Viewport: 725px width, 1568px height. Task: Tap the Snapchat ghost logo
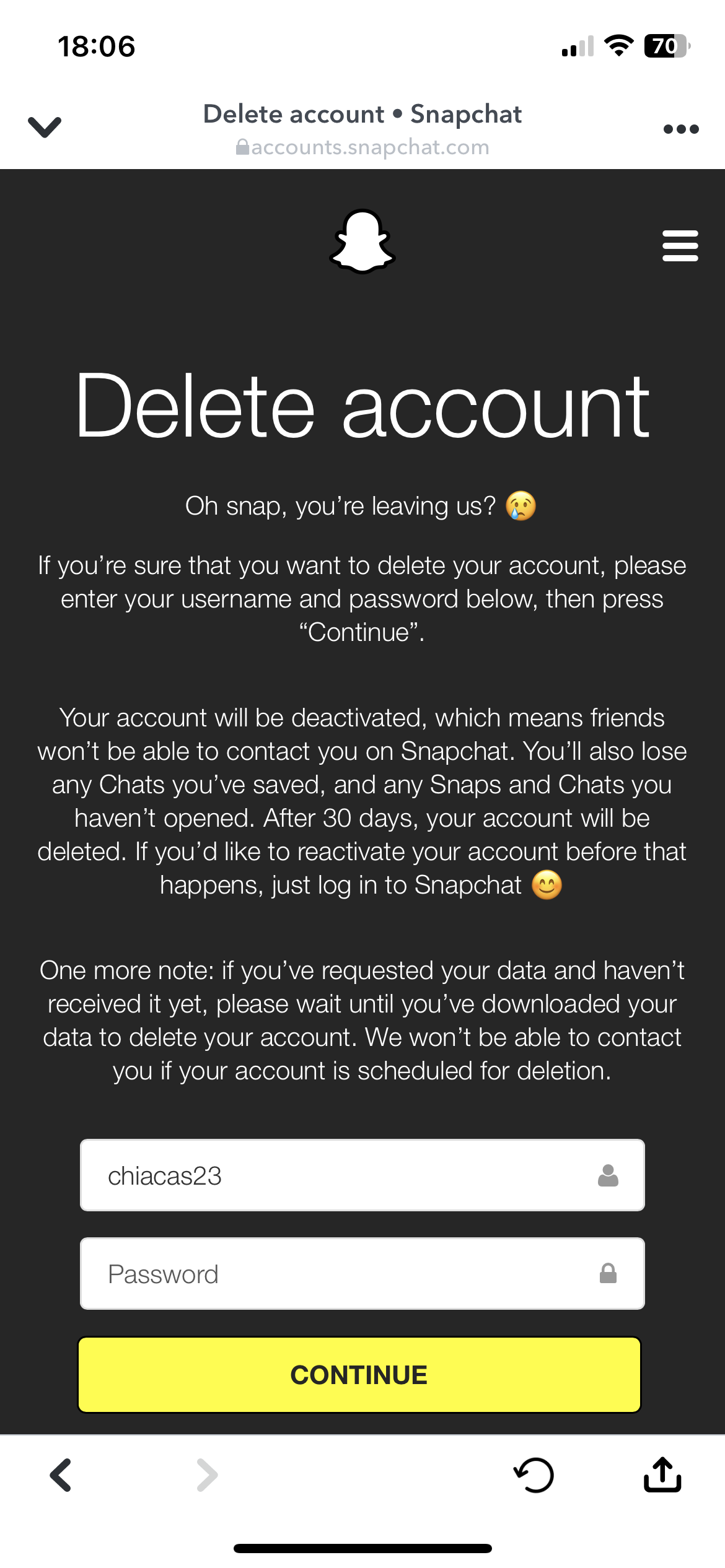tap(362, 242)
